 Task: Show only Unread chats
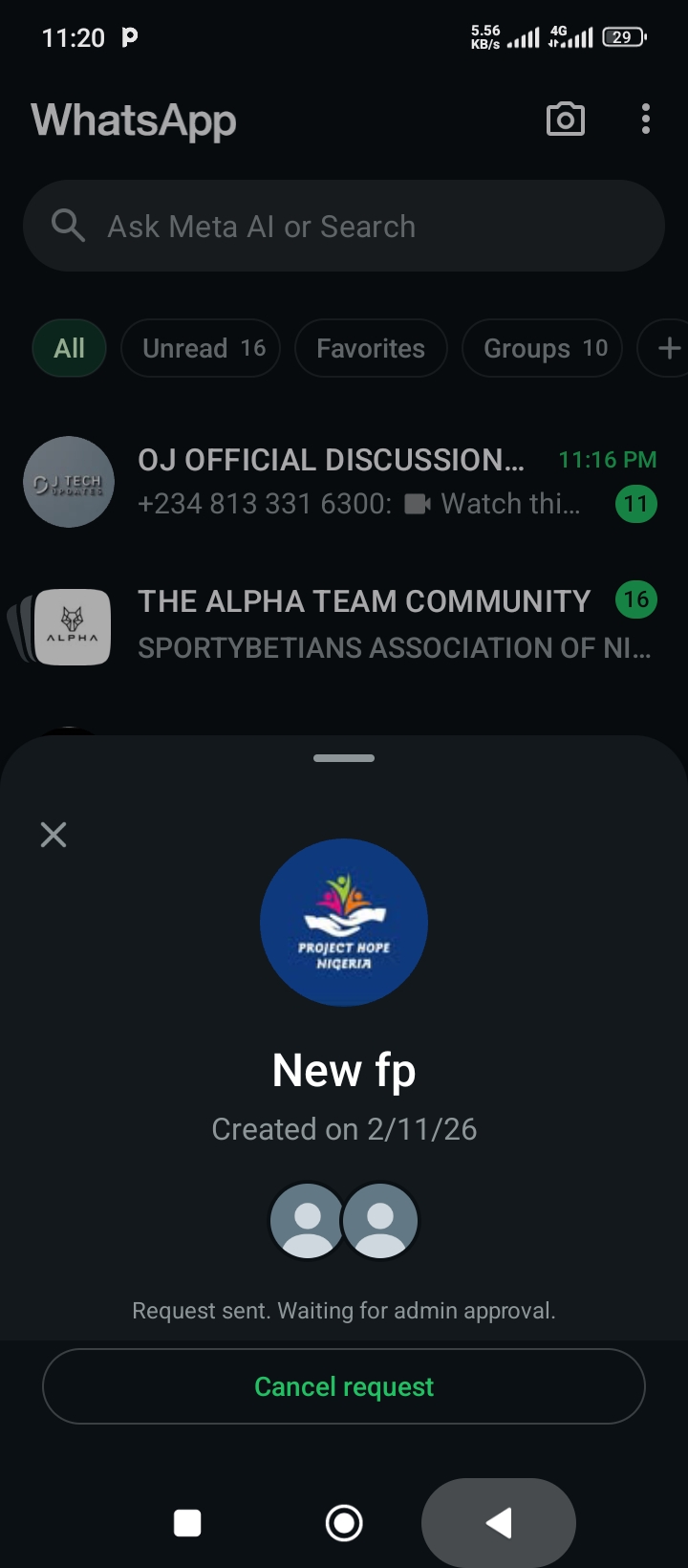[x=201, y=348]
